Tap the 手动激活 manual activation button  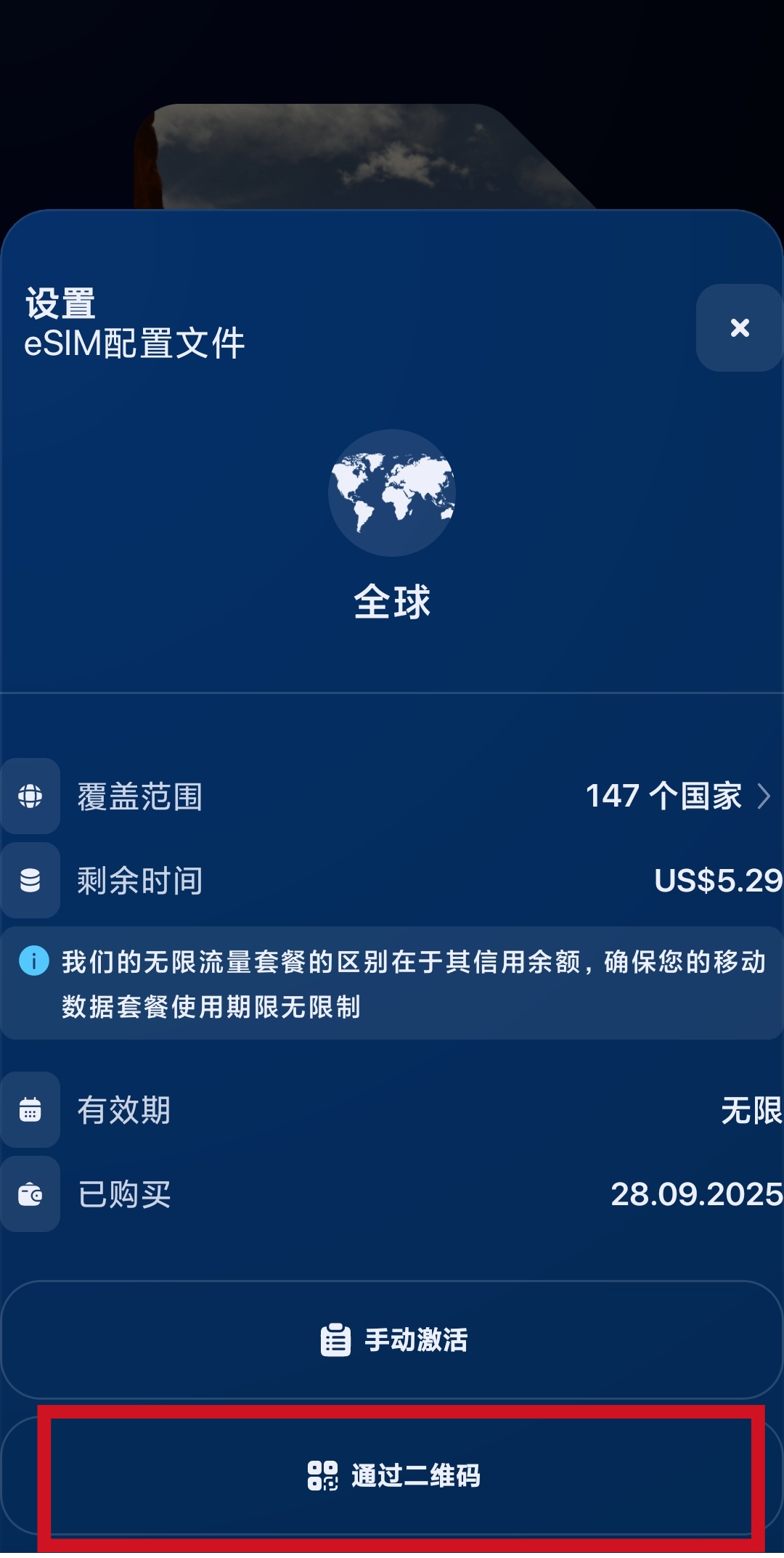point(392,1339)
